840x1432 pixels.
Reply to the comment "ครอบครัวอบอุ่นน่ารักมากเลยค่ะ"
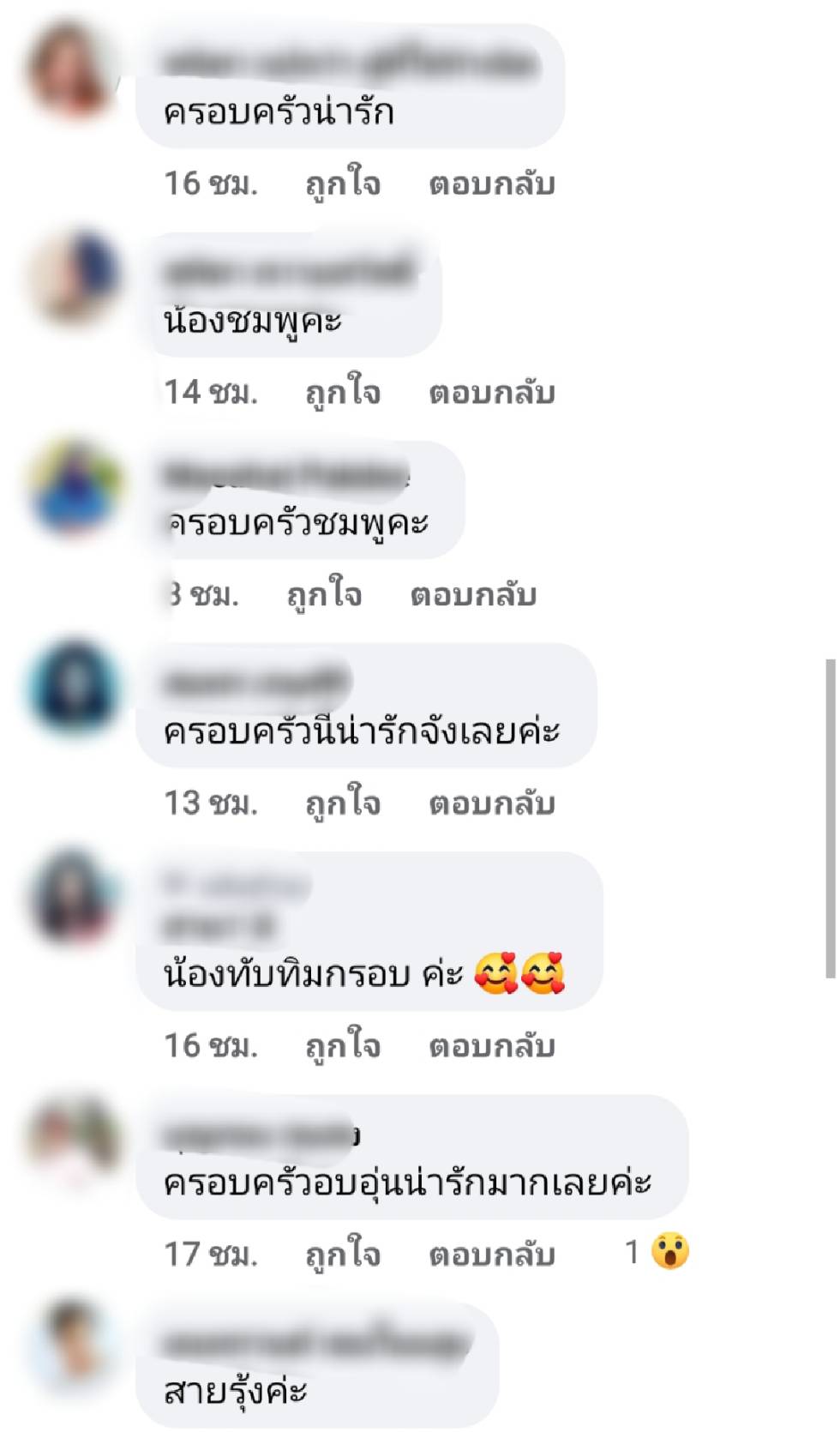(492, 1255)
